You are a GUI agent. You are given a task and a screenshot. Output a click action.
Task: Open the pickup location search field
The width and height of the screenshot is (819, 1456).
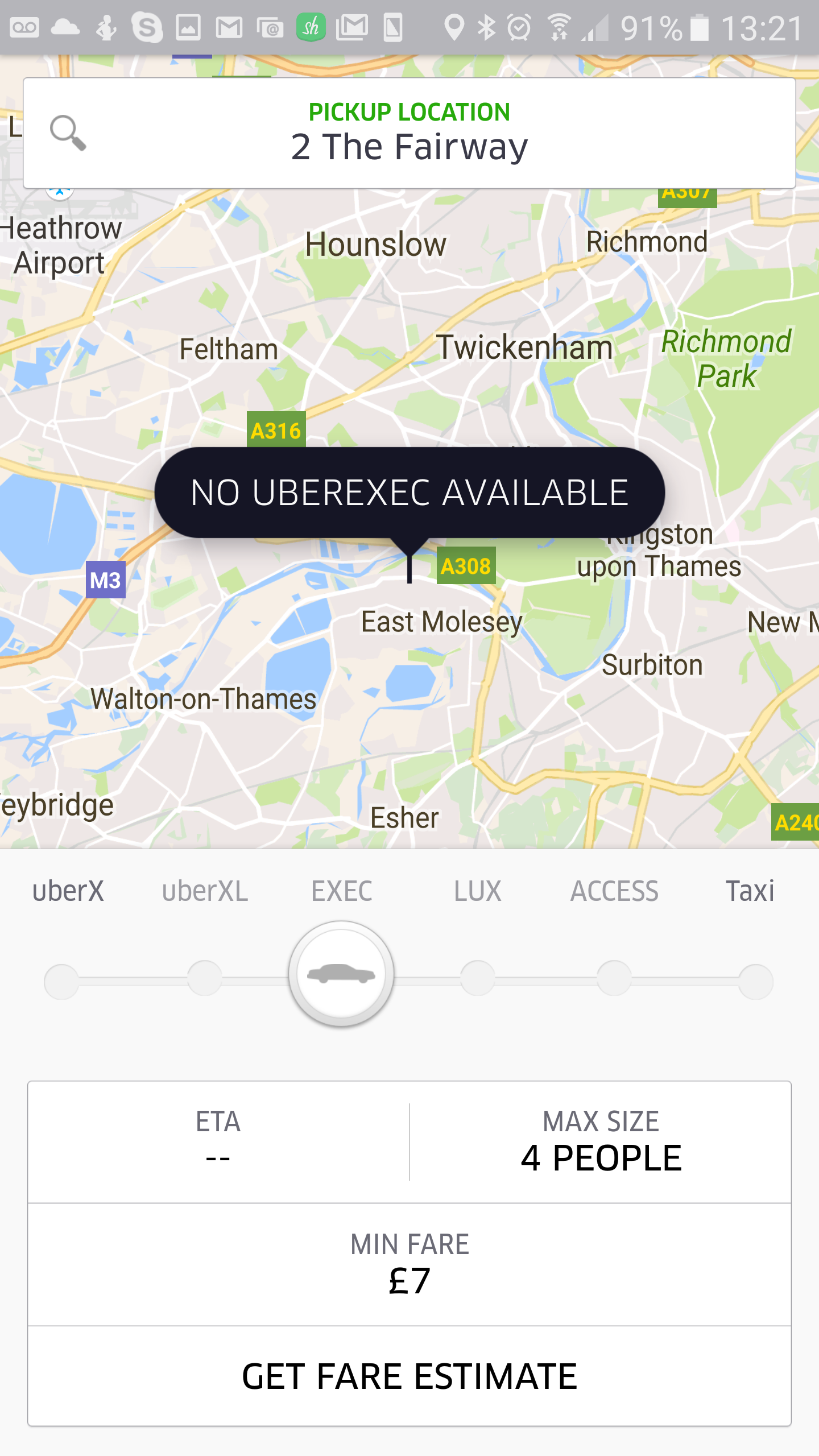pyautogui.click(x=409, y=133)
